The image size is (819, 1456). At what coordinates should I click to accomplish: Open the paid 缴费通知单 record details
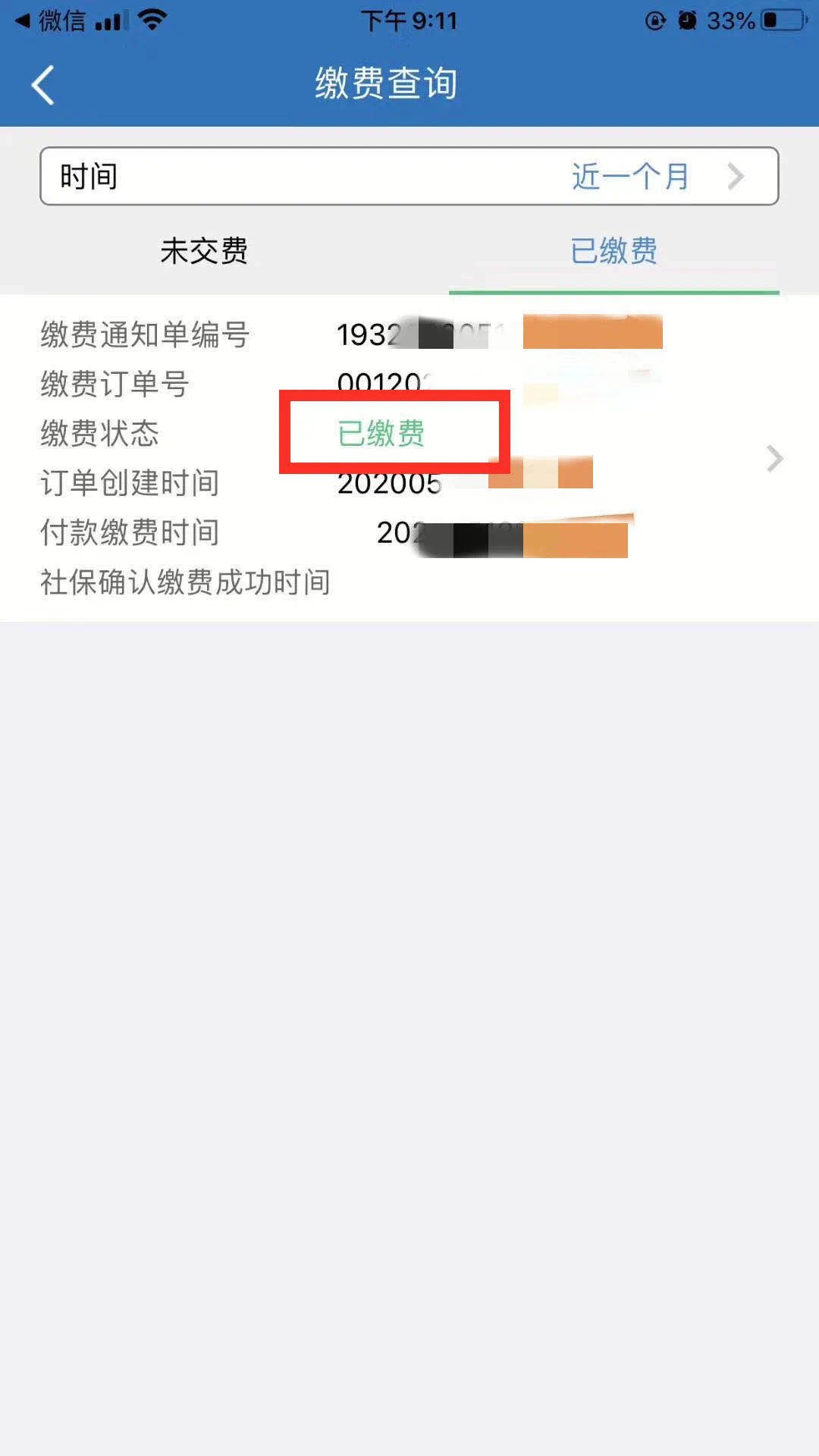[x=773, y=458]
